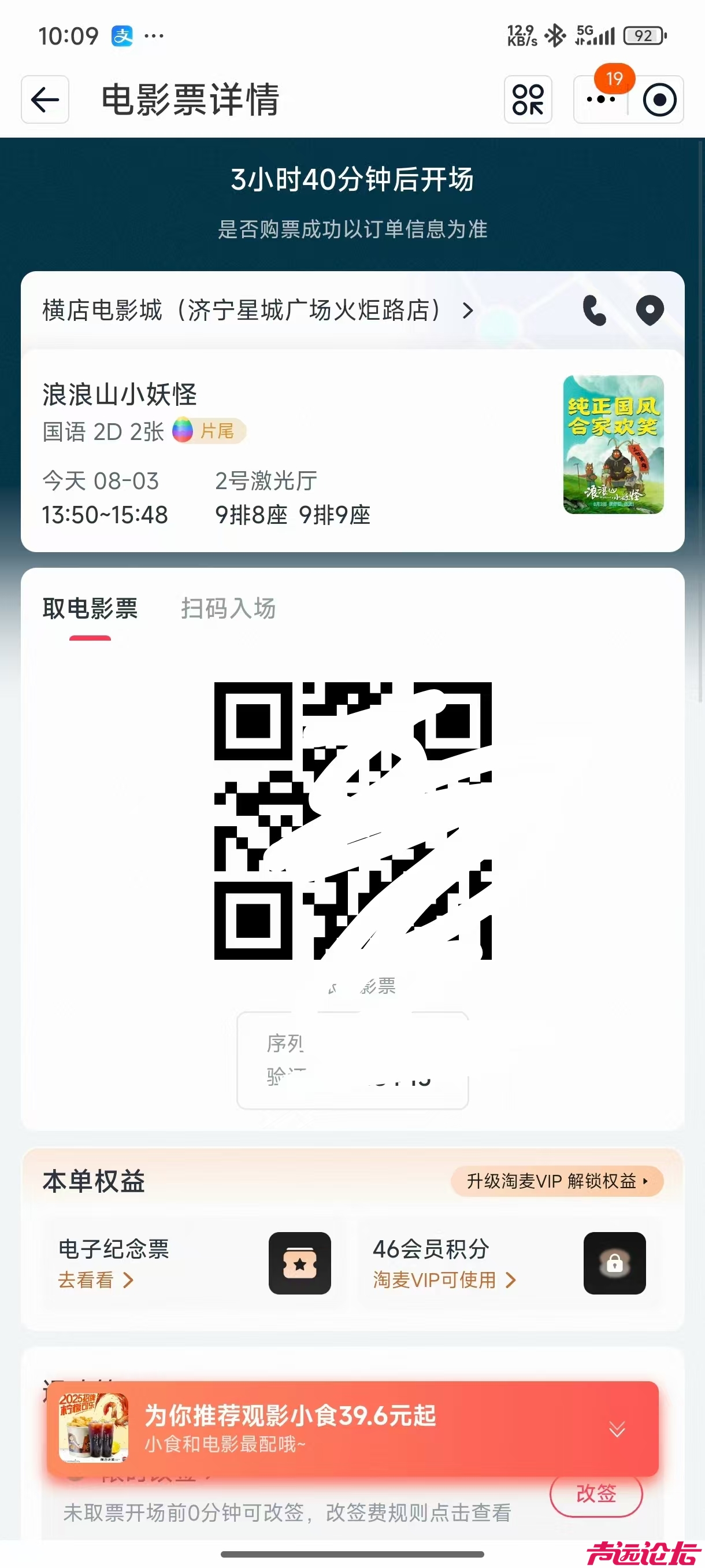Screen dimensions: 705x1568
Task: Collapse the snack promotion banner chevron
Action: click(x=616, y=1430)
